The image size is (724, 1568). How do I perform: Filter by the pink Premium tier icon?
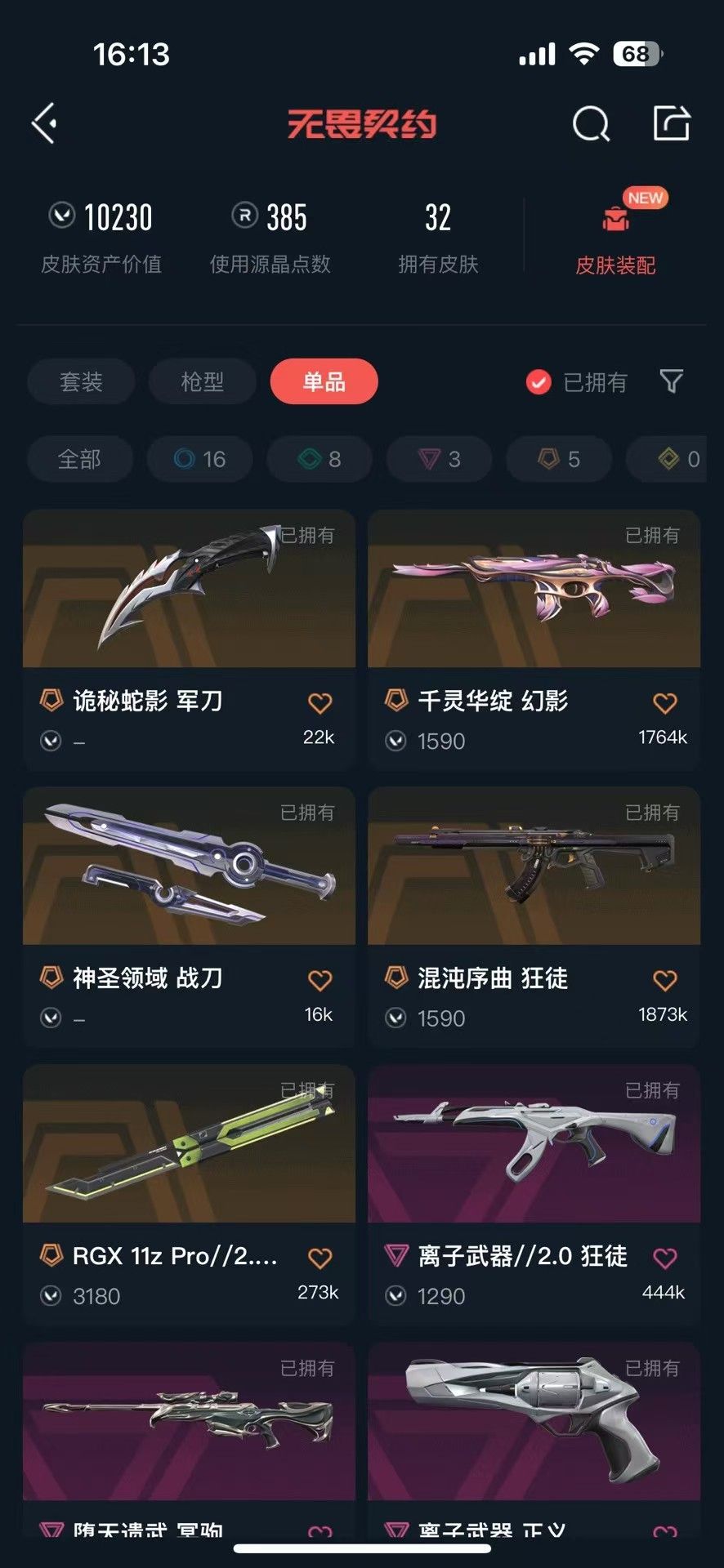[439, 459]
